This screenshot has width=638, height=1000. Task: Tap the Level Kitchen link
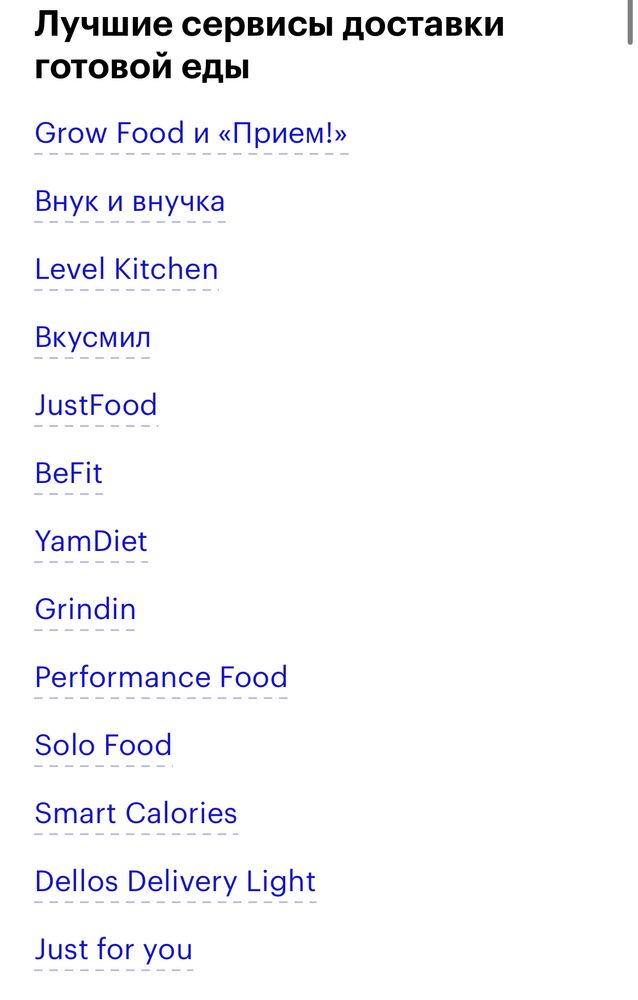click(x=126, y=270)
